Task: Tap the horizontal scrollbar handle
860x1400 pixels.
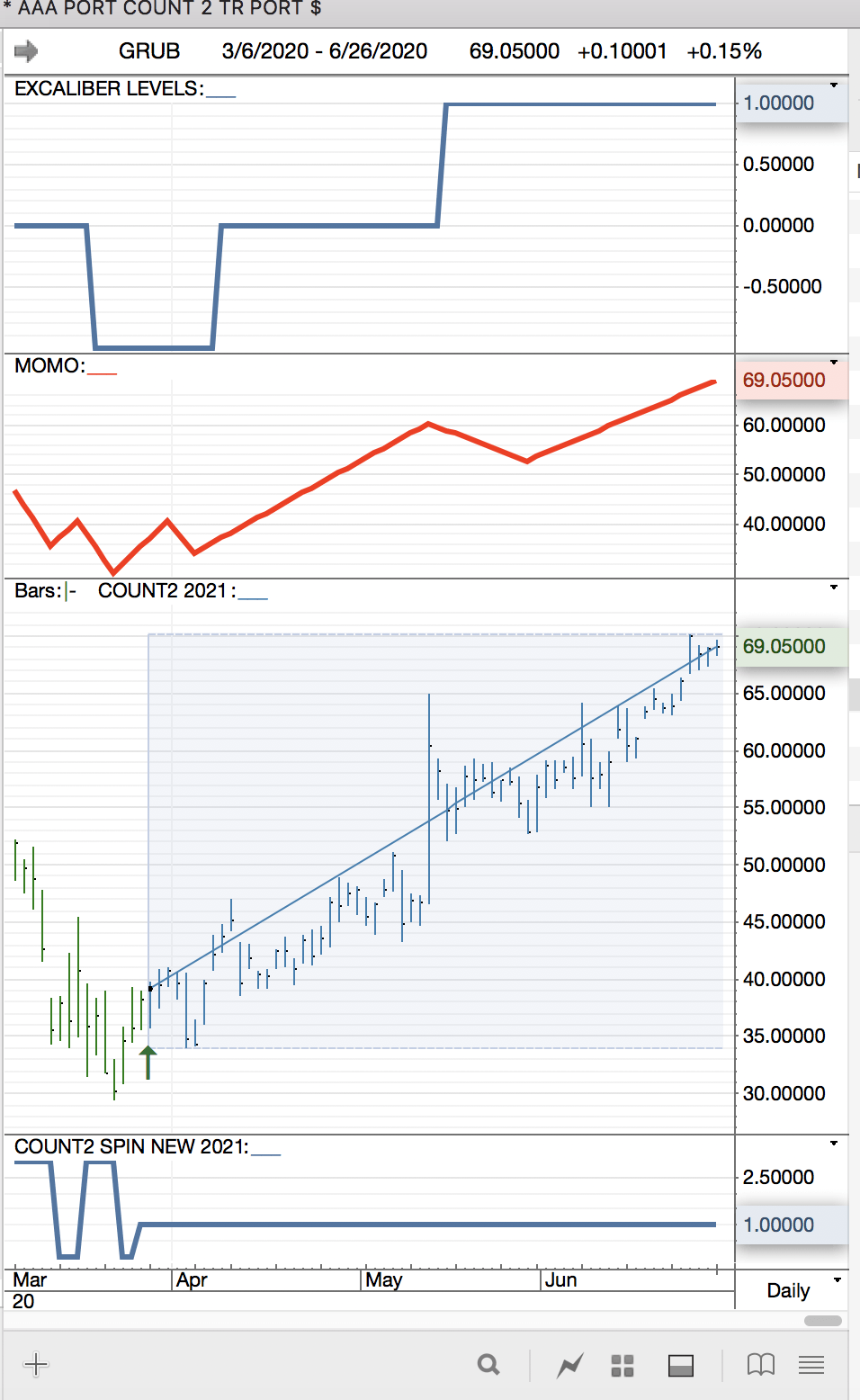Action: (x=822, y=1321)
